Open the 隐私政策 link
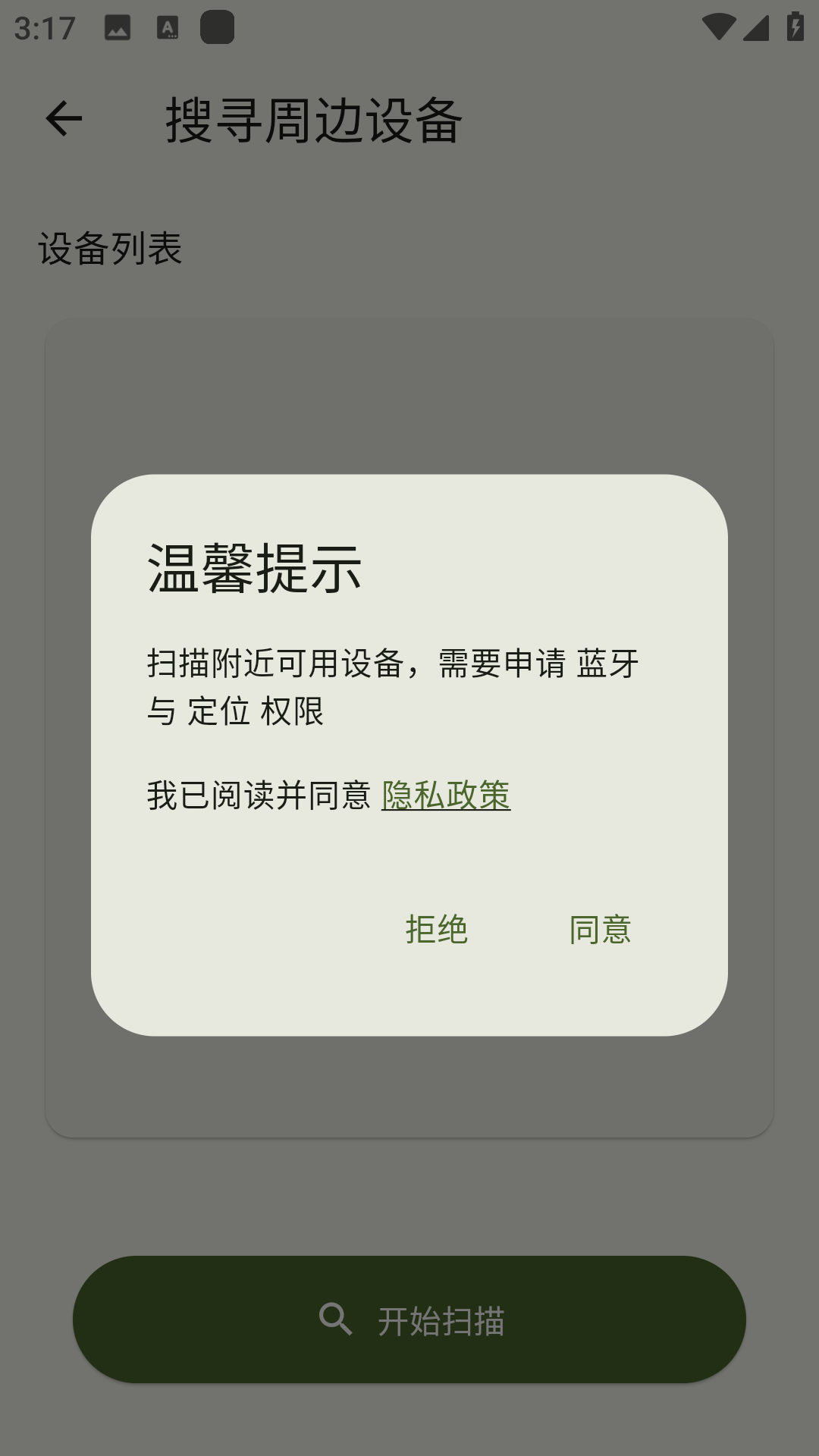 (446, 795)
